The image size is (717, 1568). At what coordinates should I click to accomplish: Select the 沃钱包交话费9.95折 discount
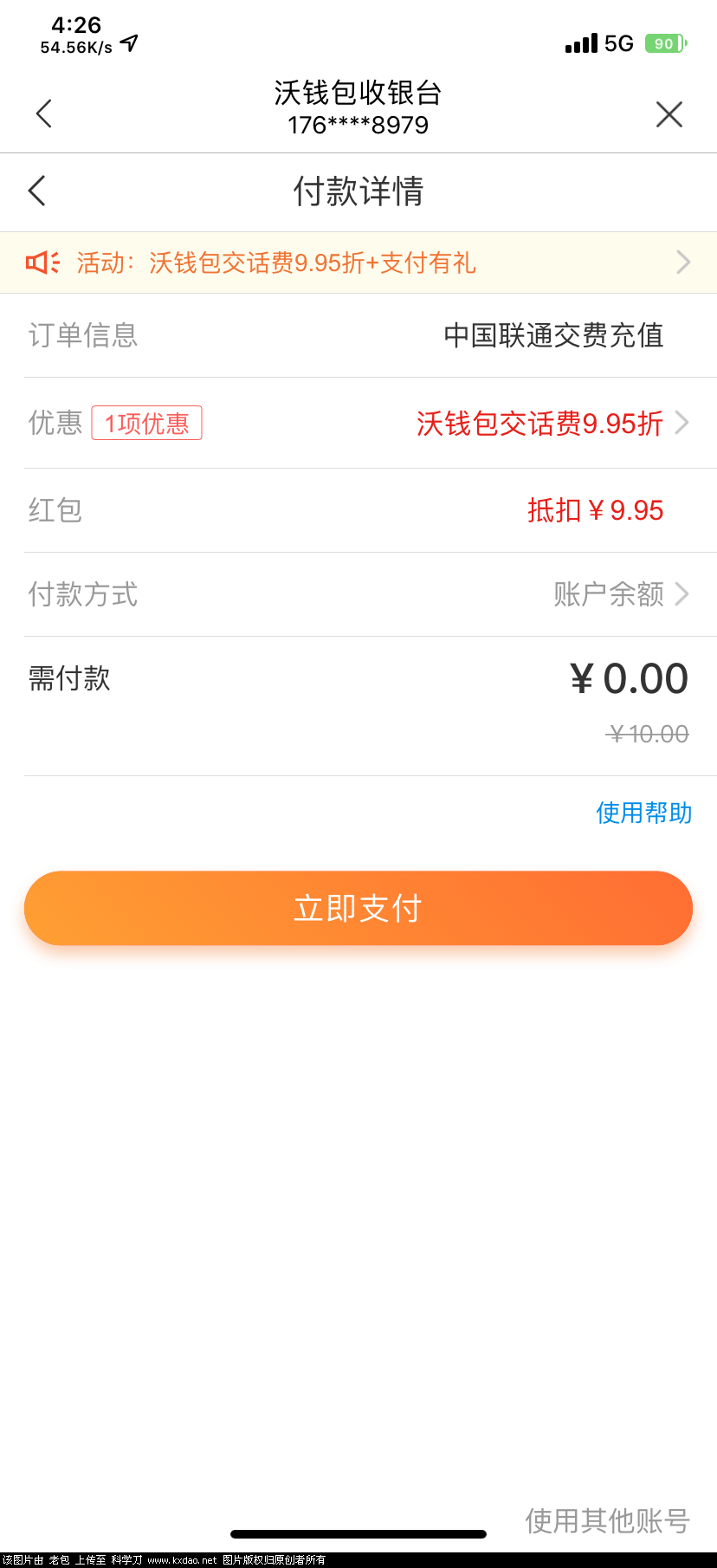click(x=538, y=424)
